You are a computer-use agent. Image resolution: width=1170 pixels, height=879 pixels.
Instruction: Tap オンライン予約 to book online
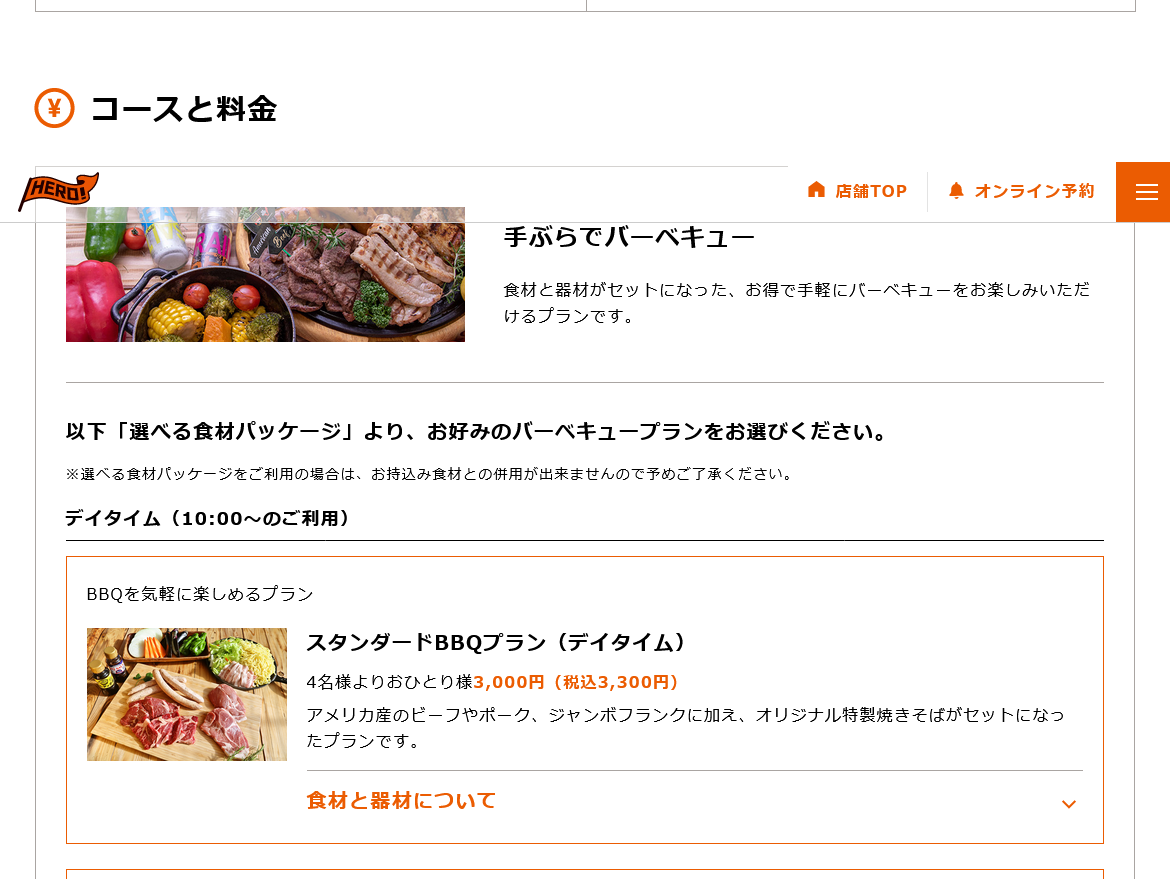tap(1021, 191)
